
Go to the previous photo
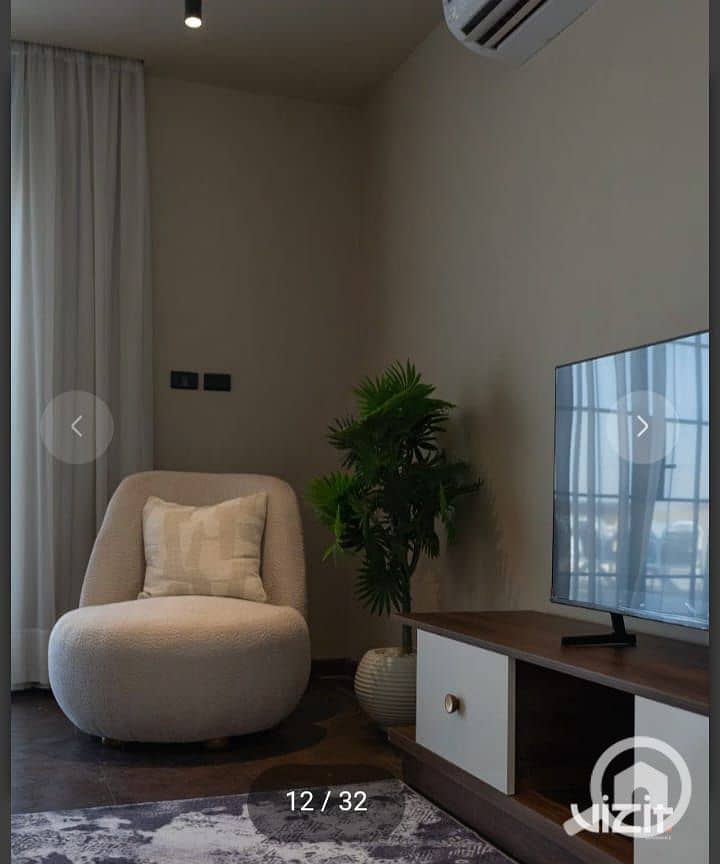(77, 427)
